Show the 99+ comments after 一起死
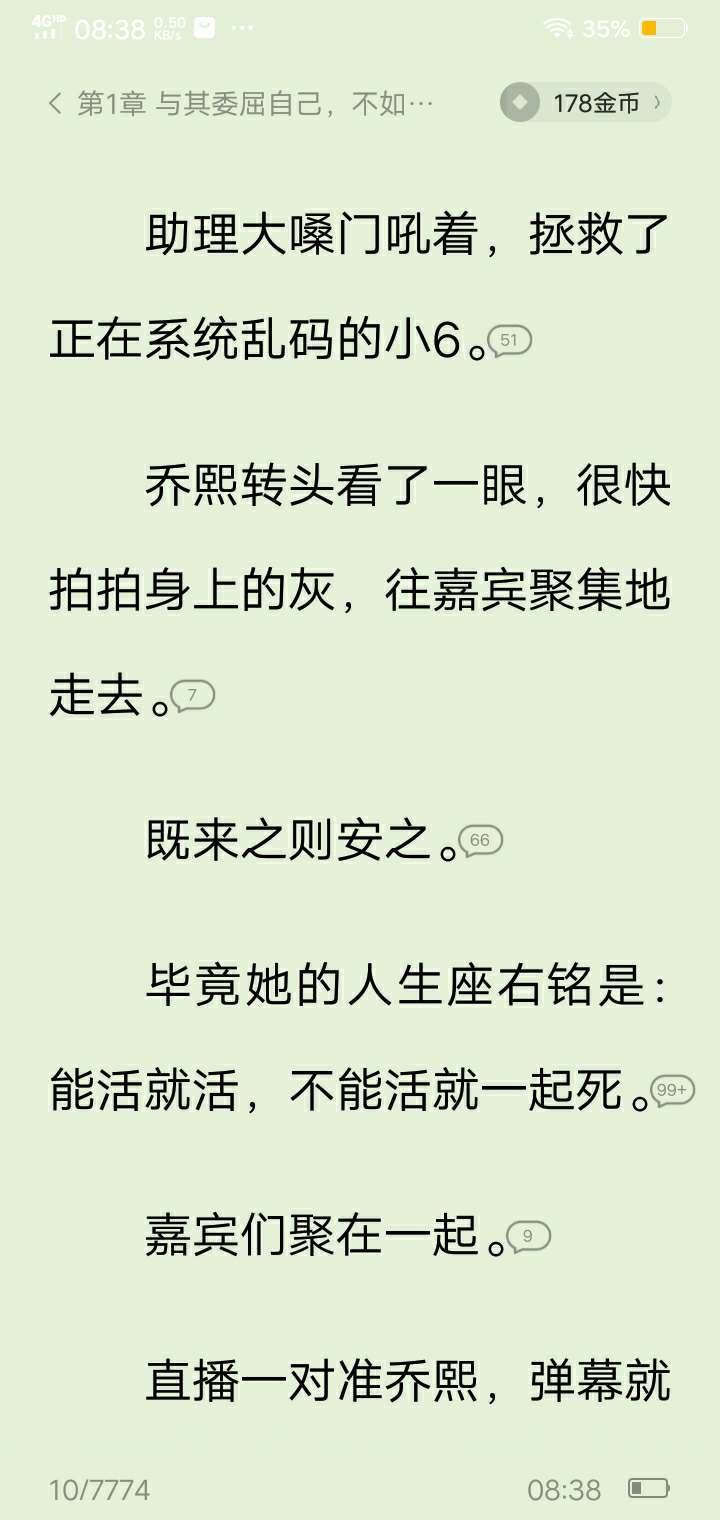 (672, 1089)
